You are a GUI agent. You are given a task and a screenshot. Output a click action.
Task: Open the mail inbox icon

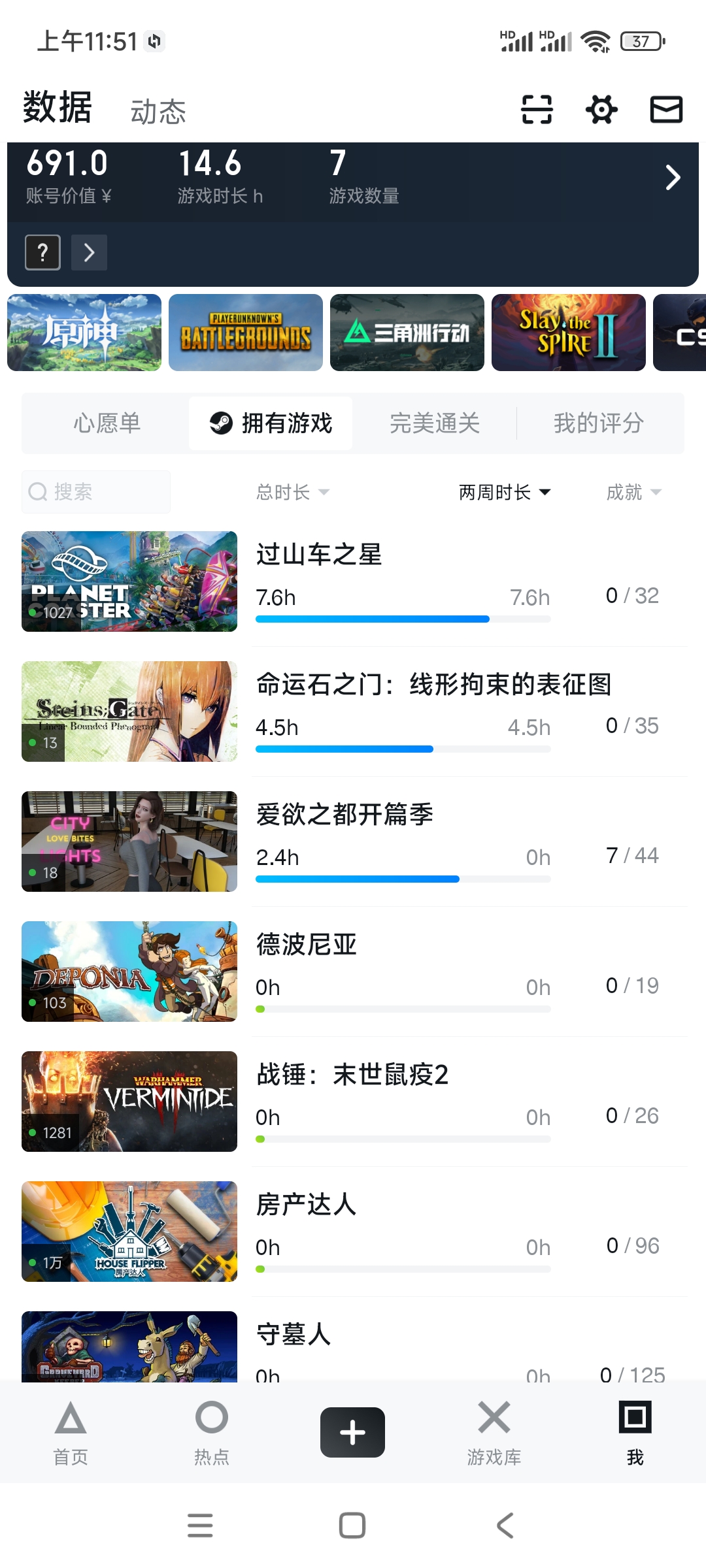point(666,109)
